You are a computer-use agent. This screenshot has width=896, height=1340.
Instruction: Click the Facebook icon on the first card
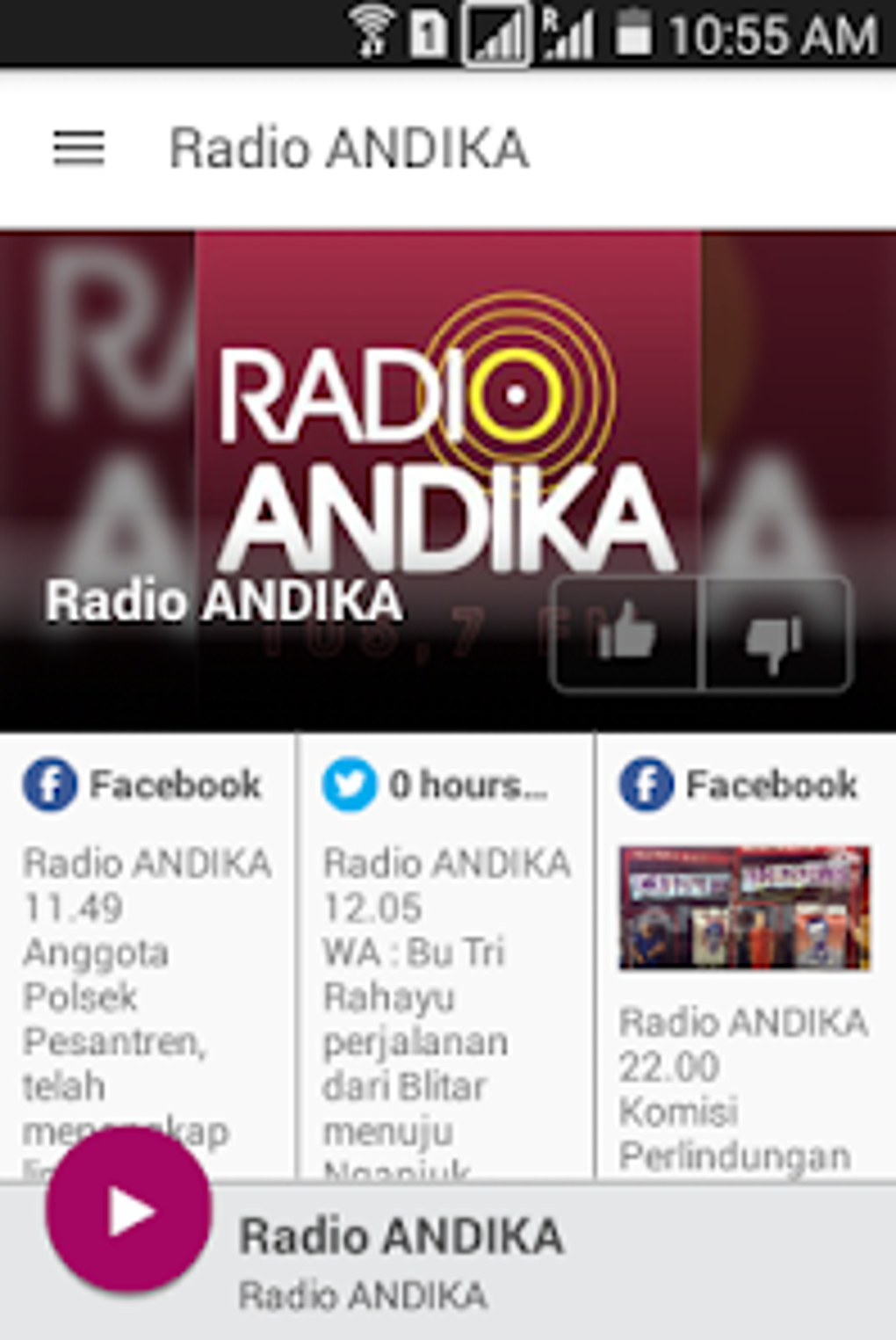click(x=50, y=783)
